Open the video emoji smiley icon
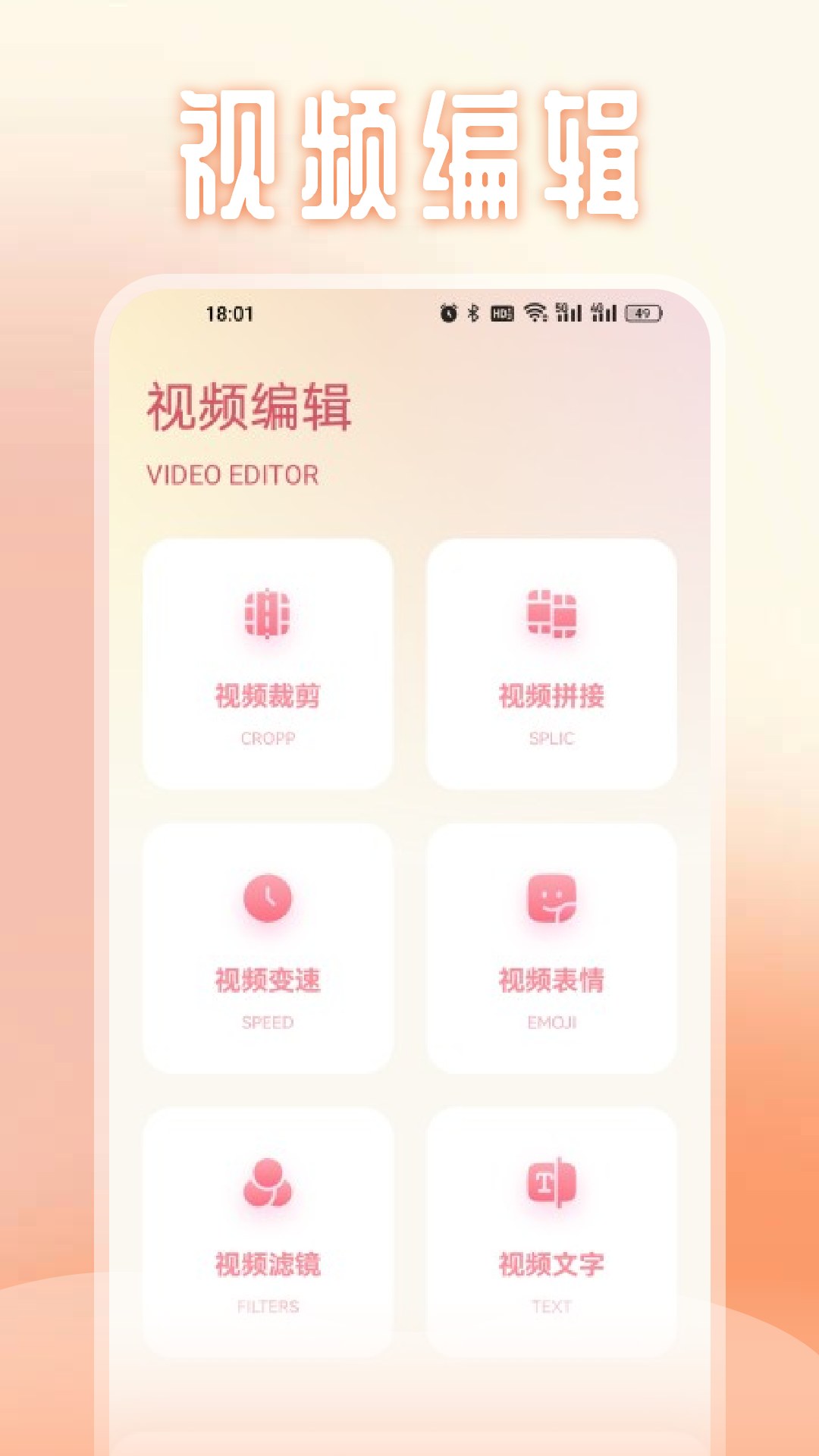819x1456 pixels. click(x=551, y=899)
